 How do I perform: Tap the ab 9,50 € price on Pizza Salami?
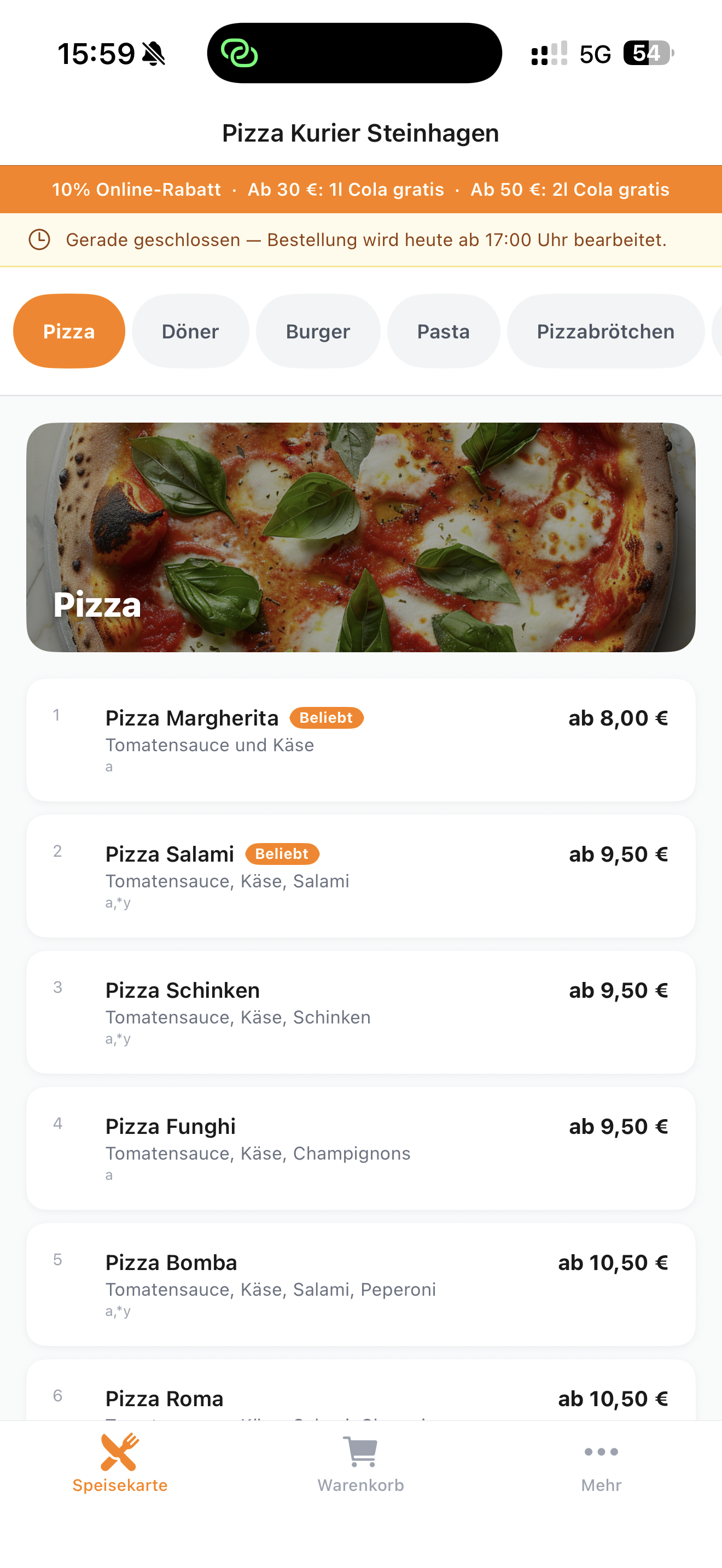(x=620, y=854)
